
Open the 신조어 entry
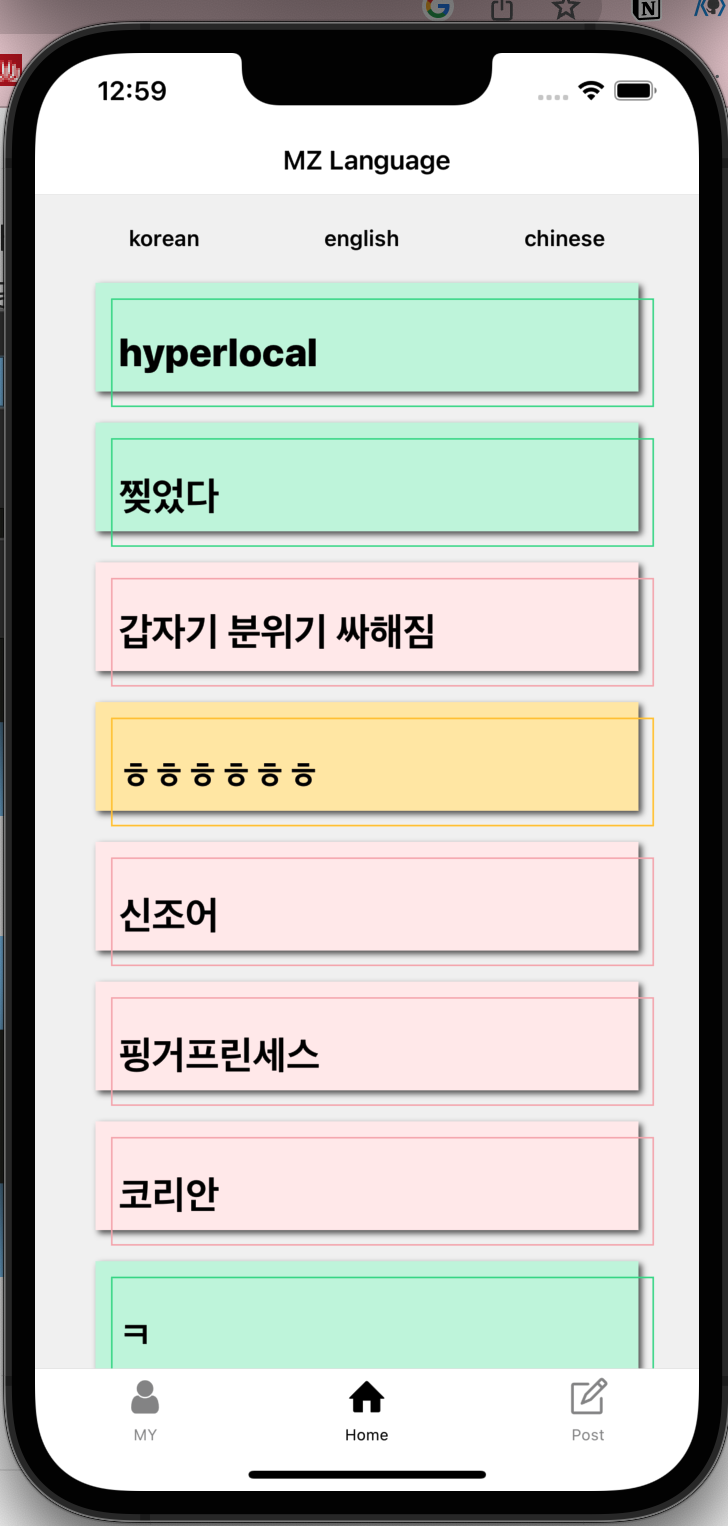367,898
